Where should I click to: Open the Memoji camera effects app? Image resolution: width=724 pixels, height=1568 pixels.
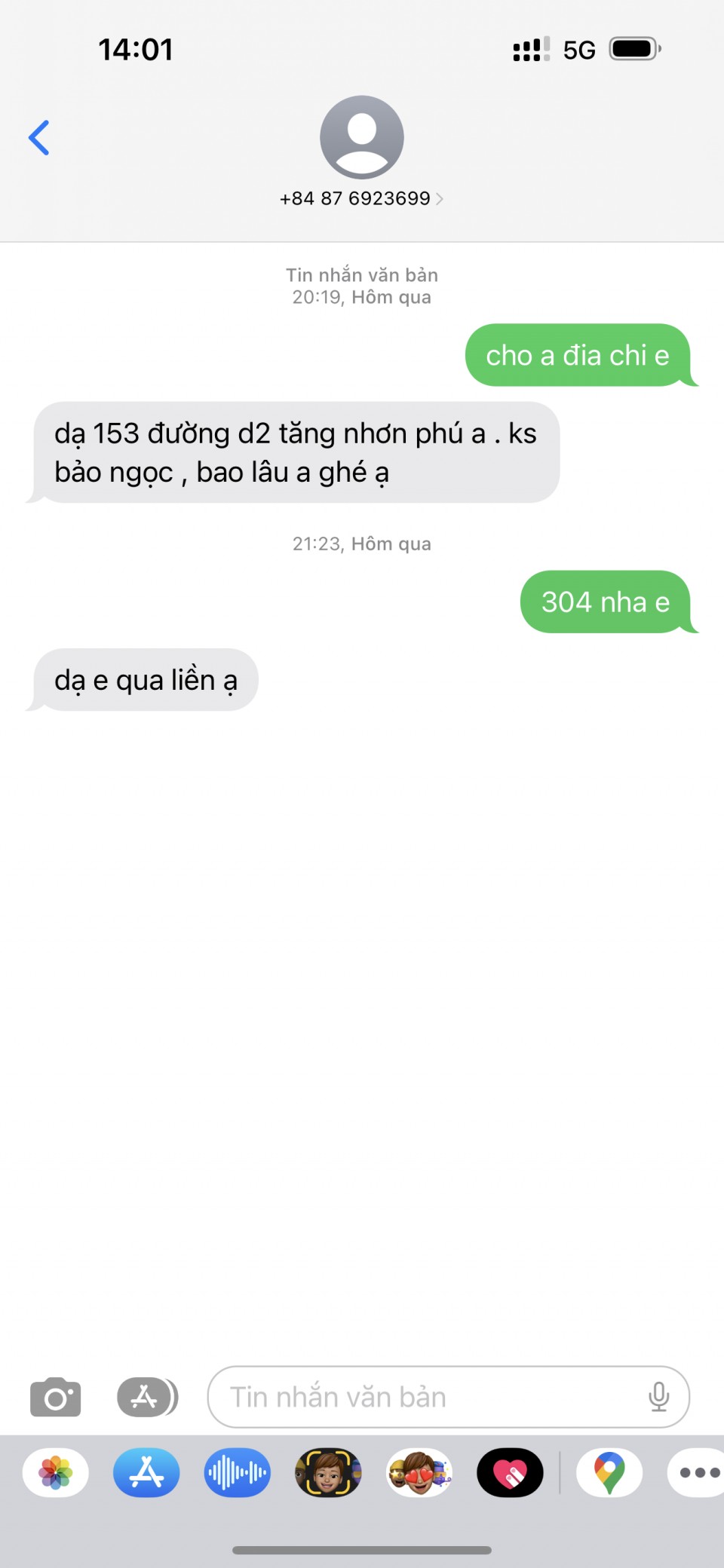328,1472
